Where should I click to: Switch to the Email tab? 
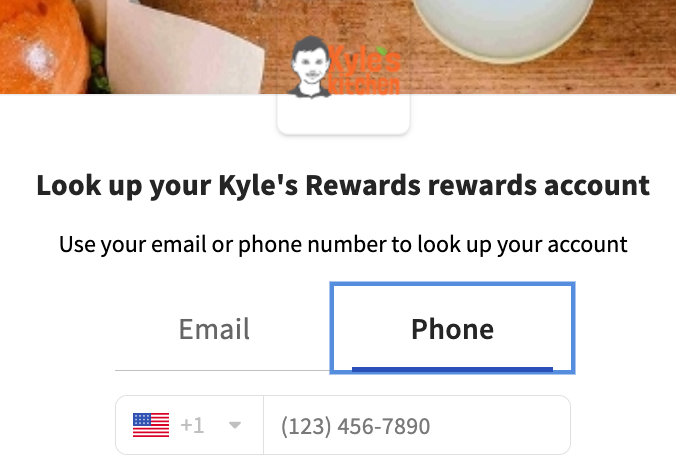pos(214,329)
